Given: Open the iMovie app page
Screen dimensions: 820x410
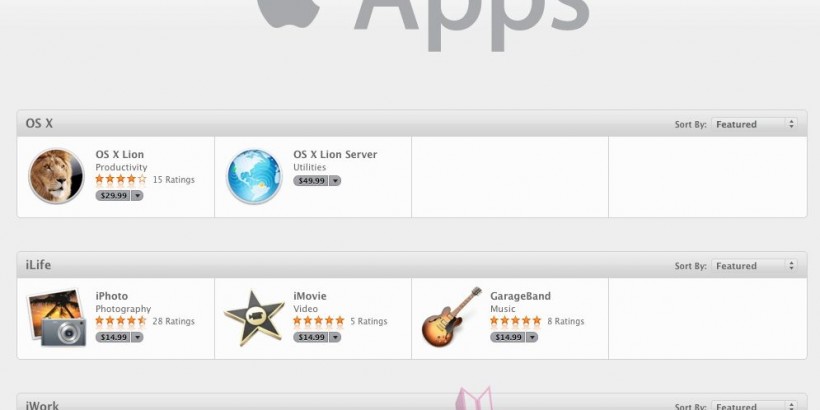Looking at the screenshot, I should click(309, 297).
